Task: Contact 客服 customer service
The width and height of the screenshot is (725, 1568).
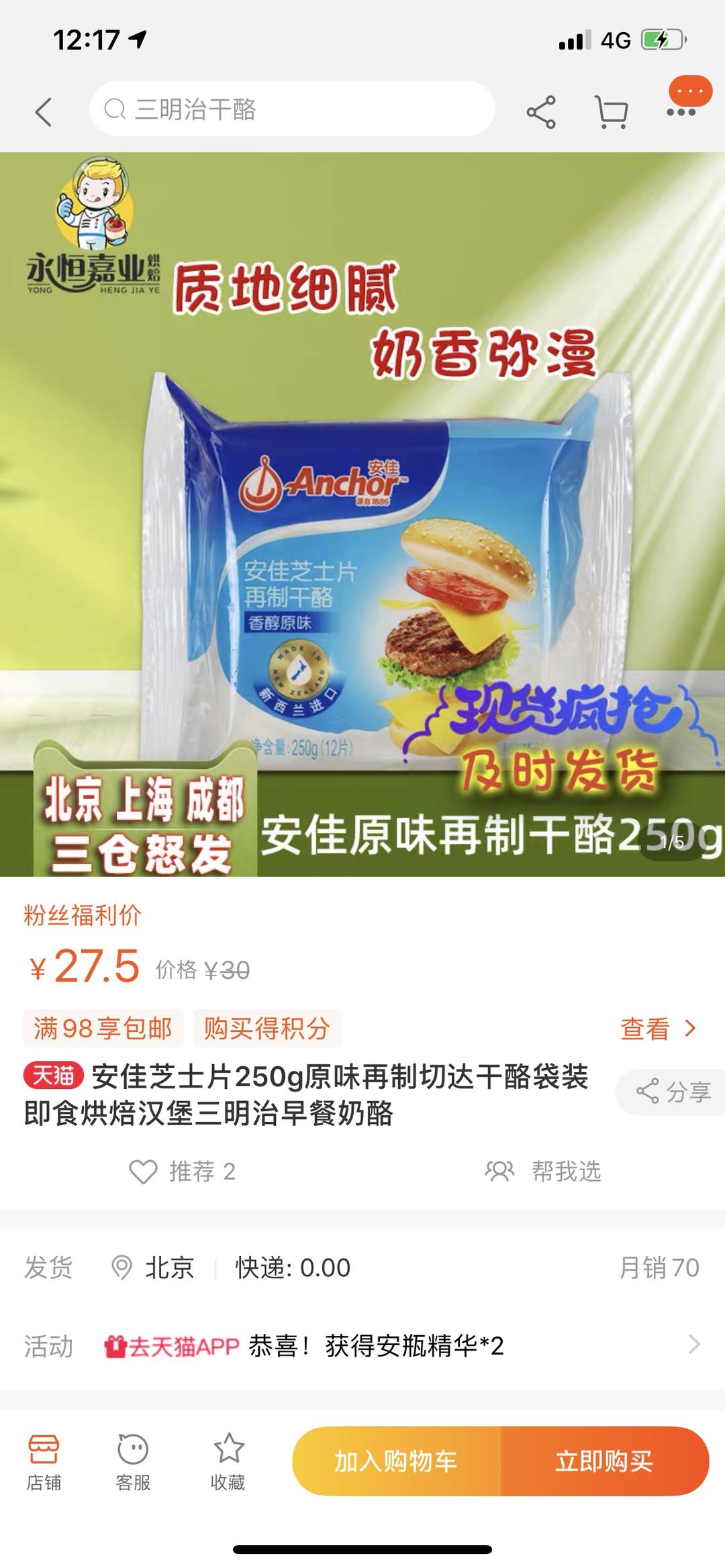Action: [133, 1461]
